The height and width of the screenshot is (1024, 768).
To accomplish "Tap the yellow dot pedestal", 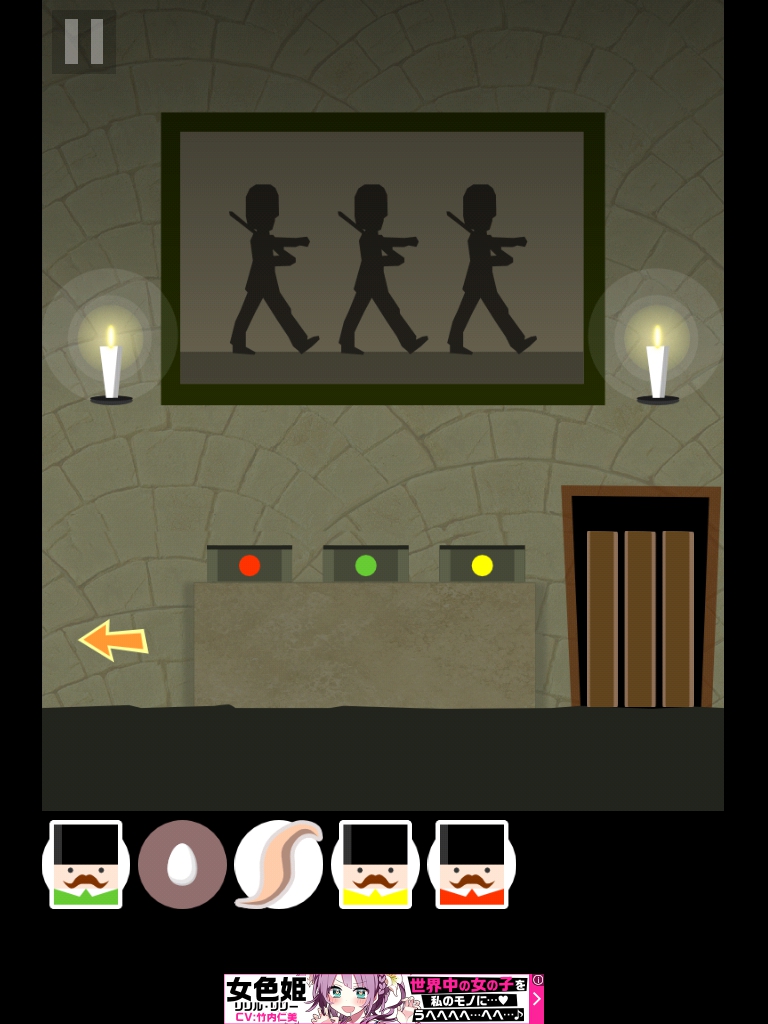I will pos(482,565).
